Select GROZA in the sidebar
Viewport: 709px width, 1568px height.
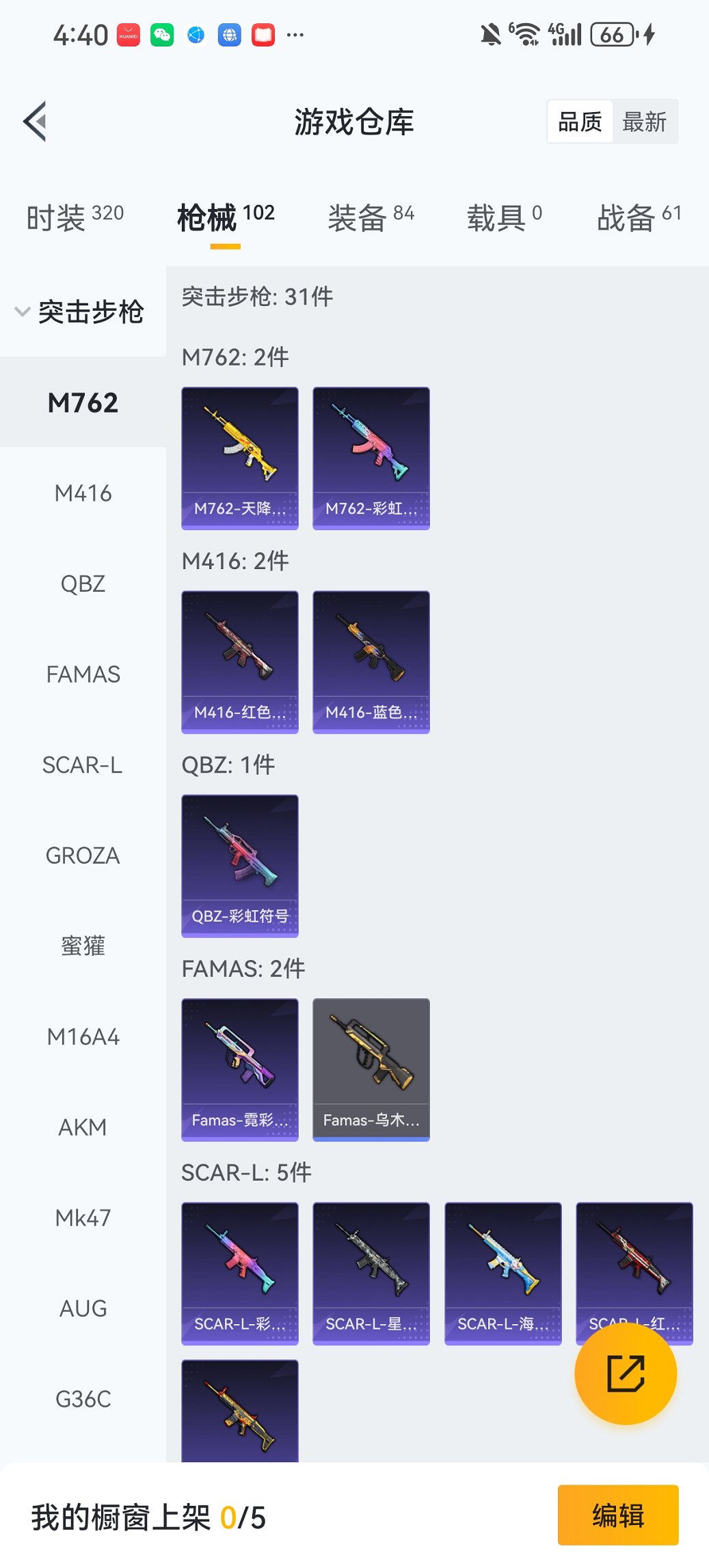(83, 855)
